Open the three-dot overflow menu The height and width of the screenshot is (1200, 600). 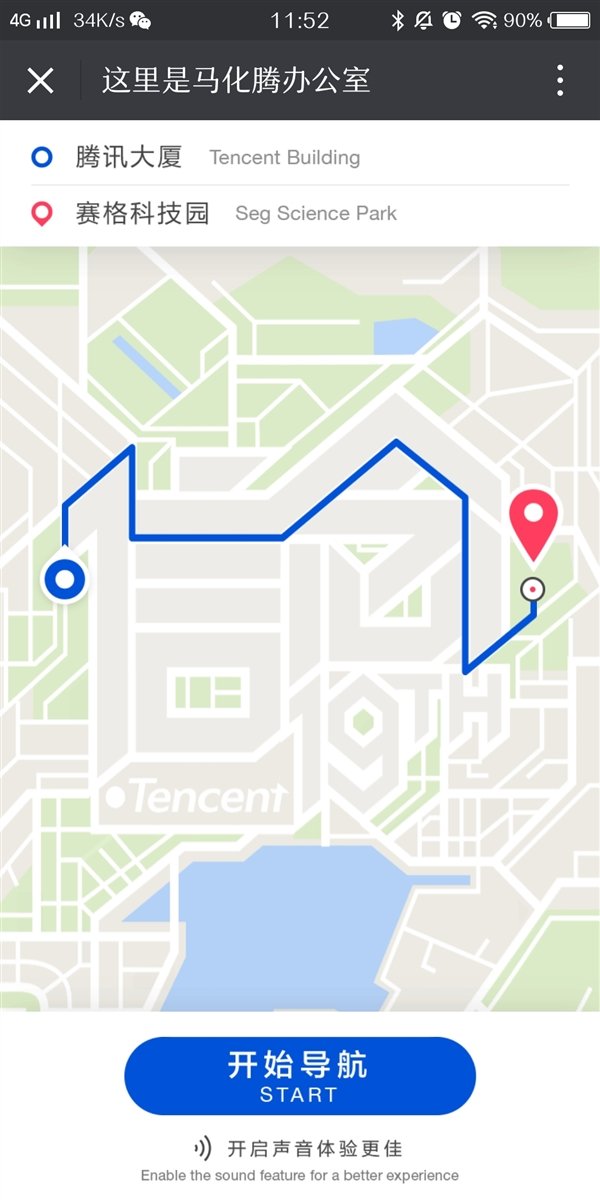(x=560, y=80)
